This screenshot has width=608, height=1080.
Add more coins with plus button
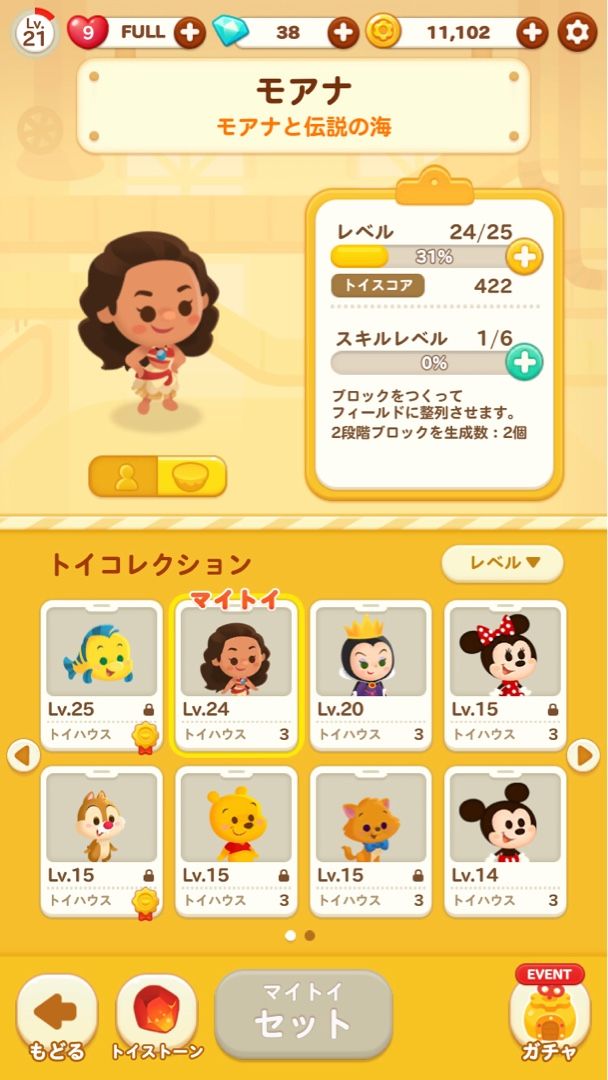tap(532, 32)
